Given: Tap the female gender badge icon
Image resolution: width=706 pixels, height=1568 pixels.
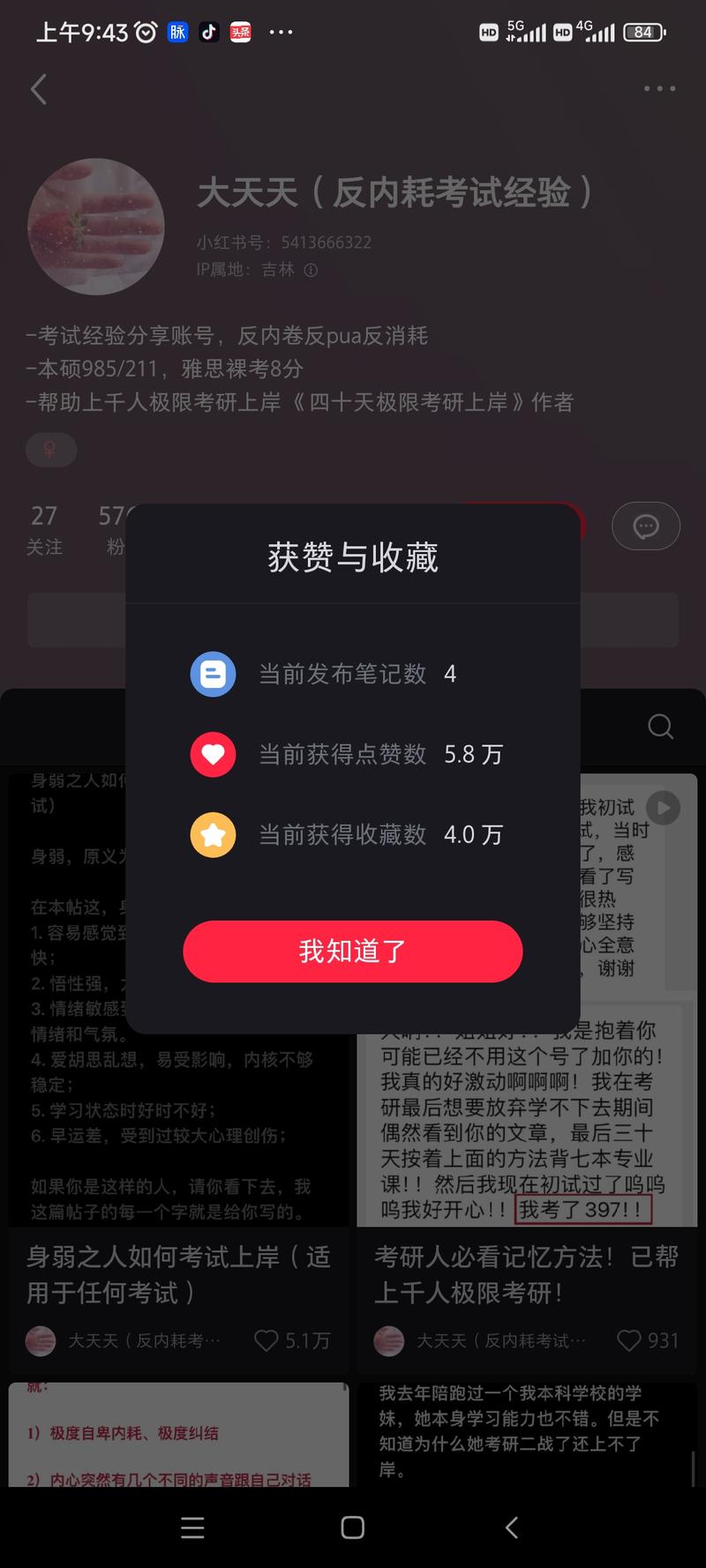Looking at the screenshot, I should coord(51,450).
